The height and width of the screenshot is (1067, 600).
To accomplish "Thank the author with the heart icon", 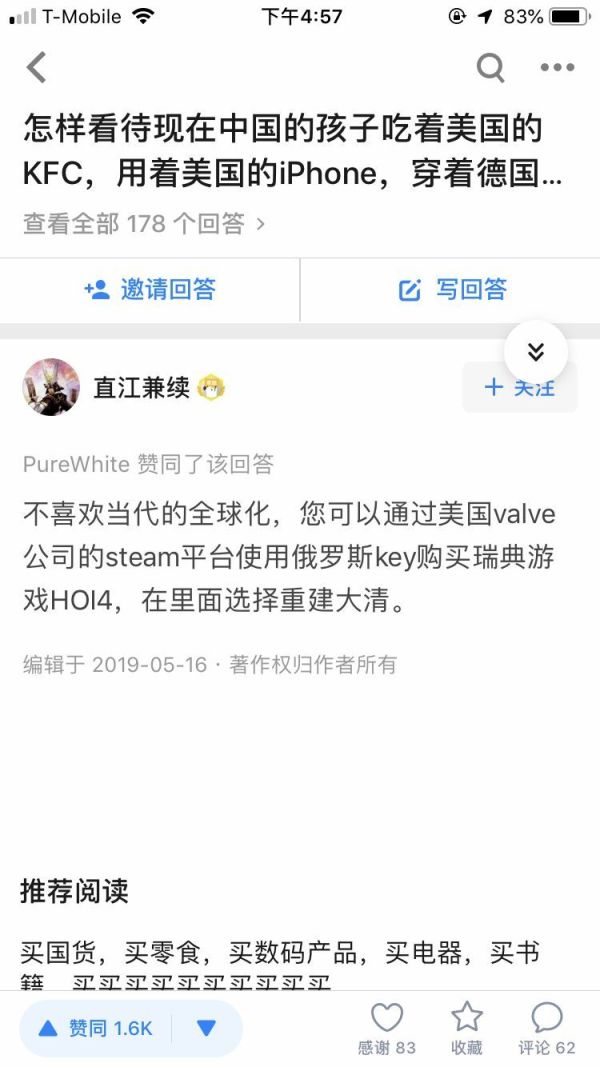I will click(x=387, y=1028).
